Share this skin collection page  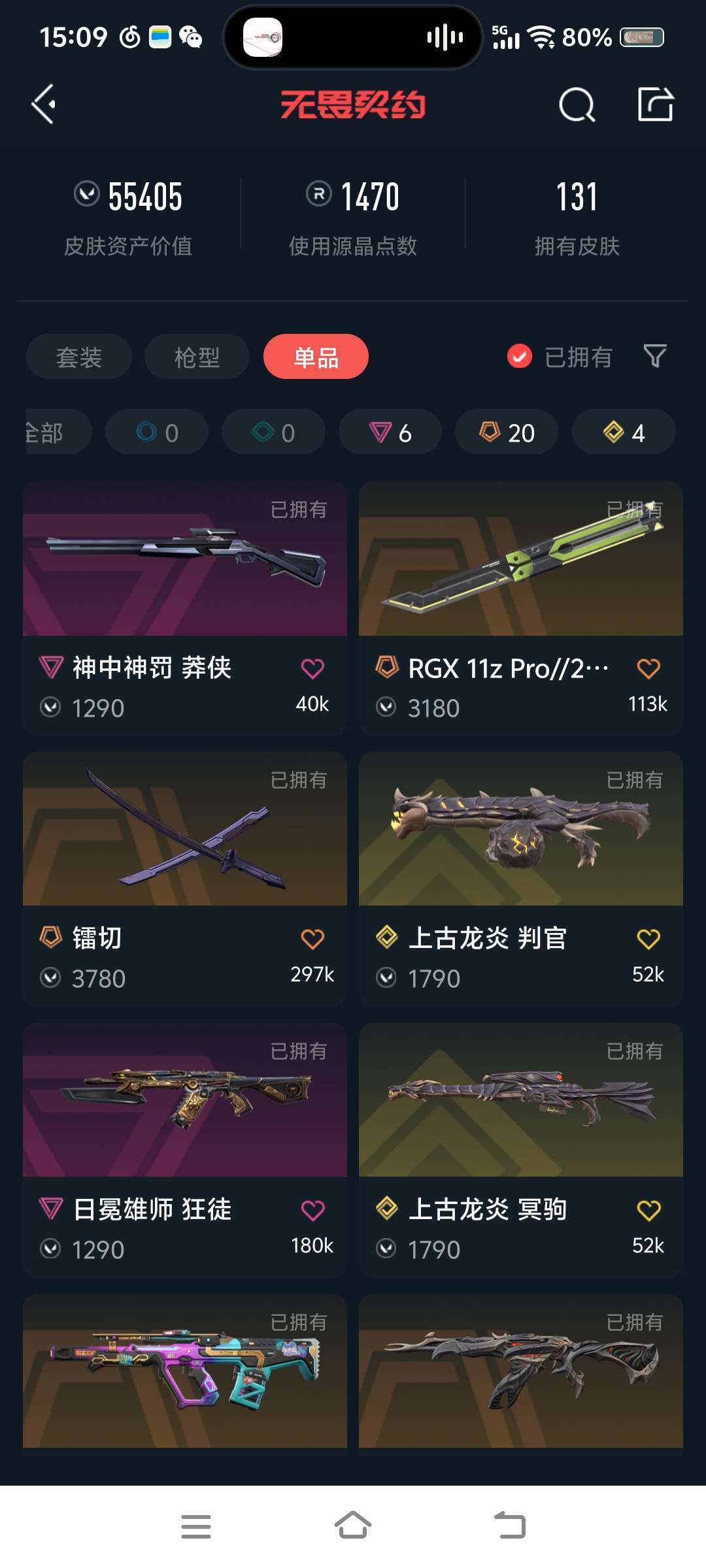(x=656, y=105)
